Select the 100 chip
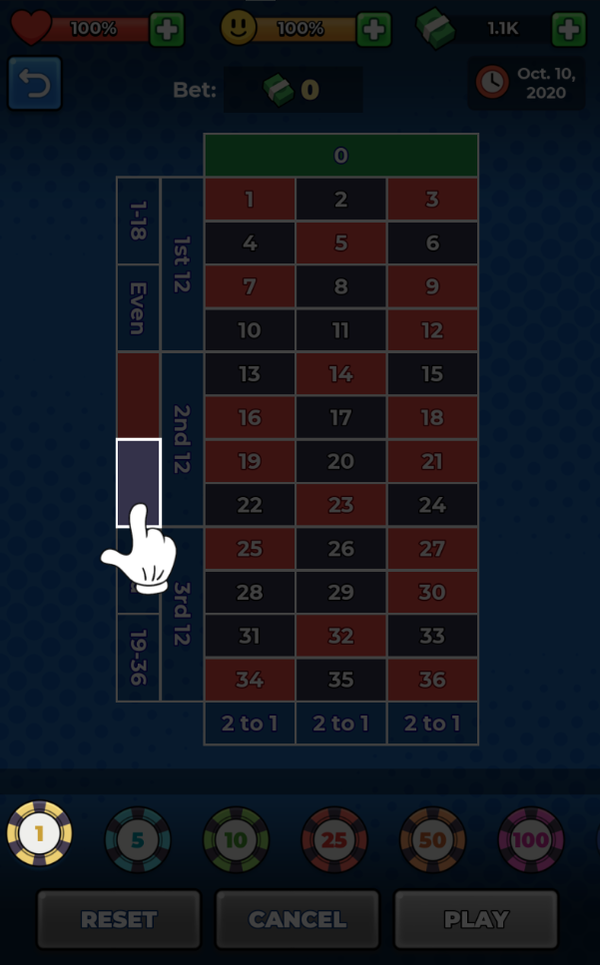Screen dimensions: 600x965 530,840
